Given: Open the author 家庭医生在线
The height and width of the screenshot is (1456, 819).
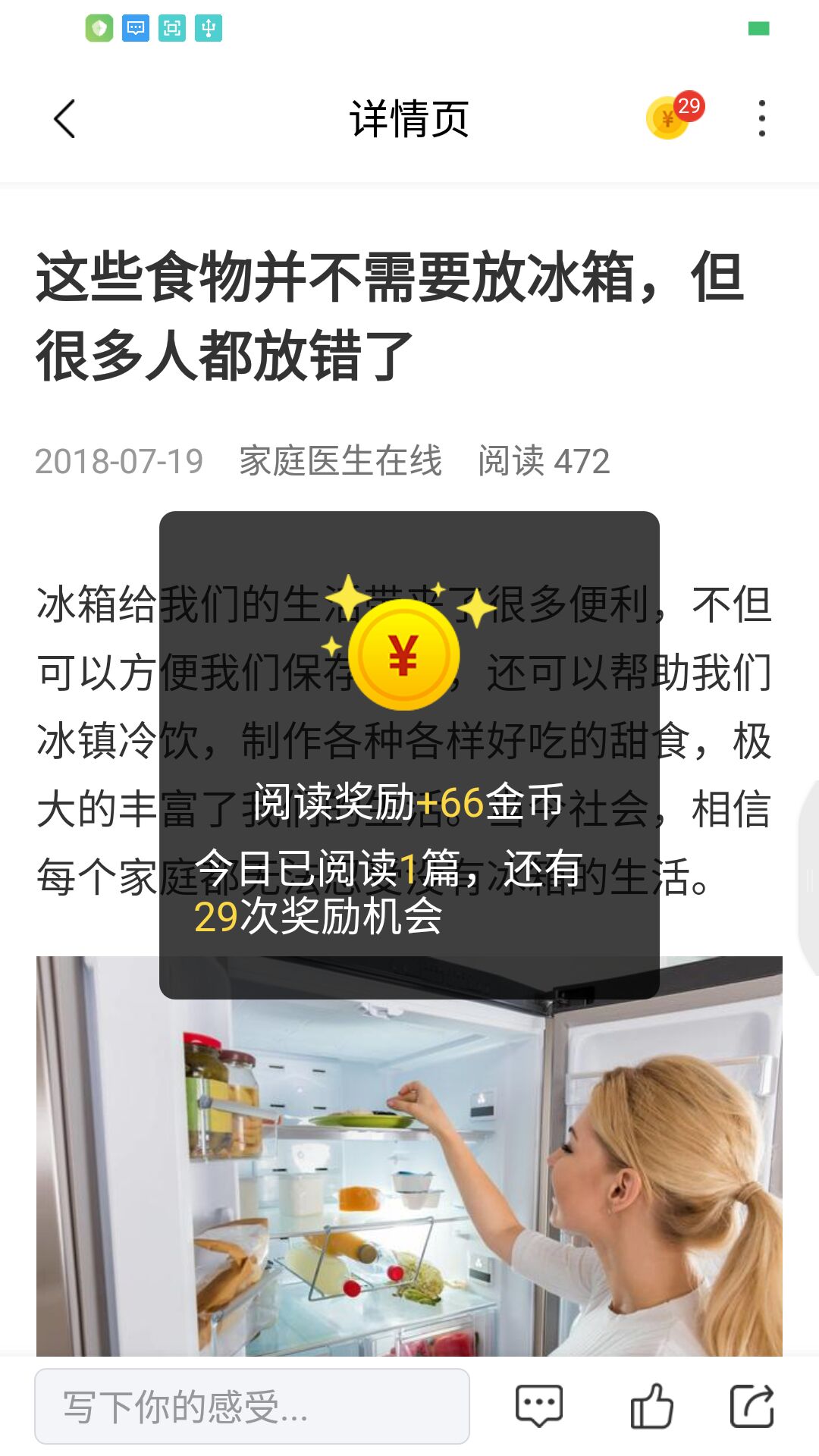Looking at the screenshot, I should coord(340,461).
